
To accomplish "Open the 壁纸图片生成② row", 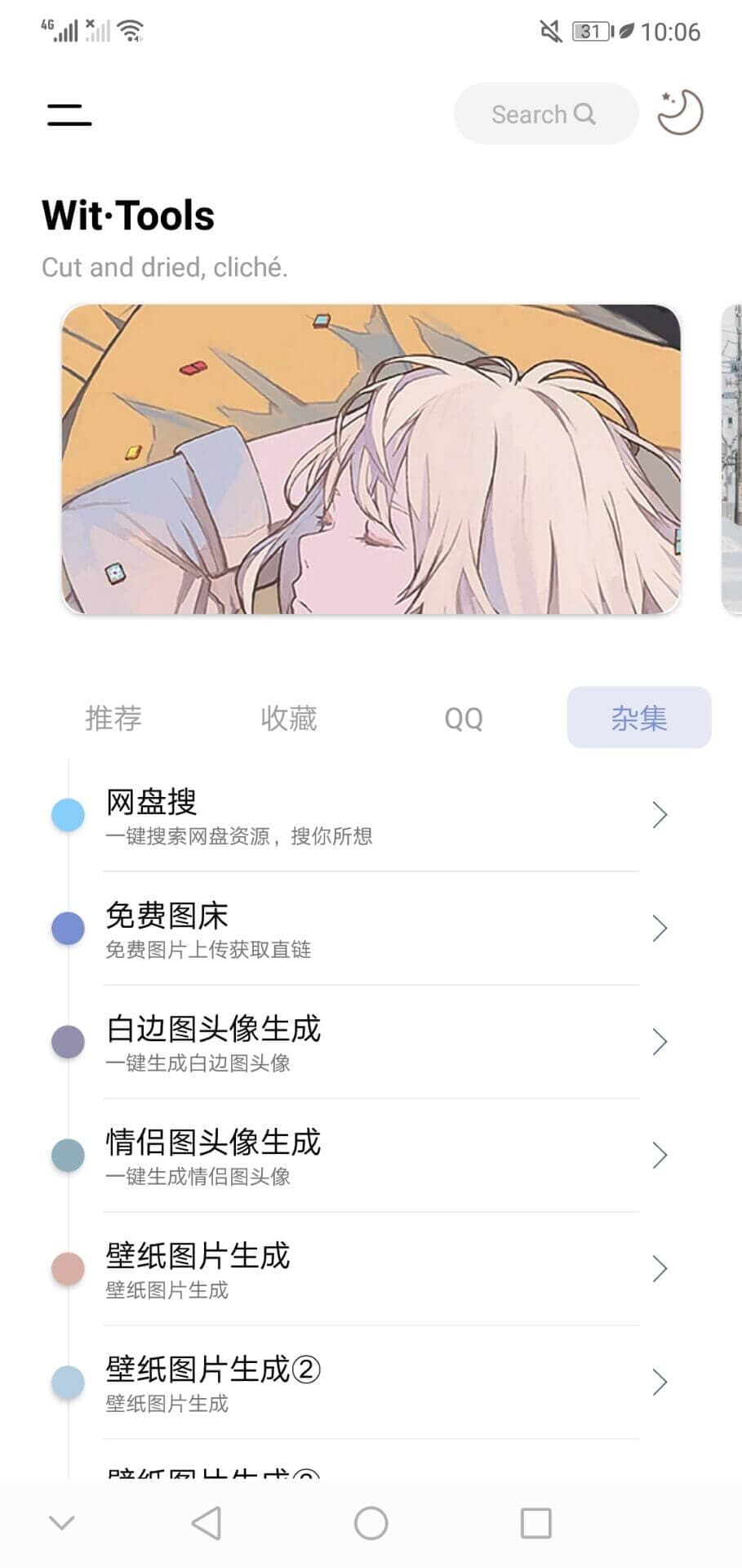I will (x=371, y=1383).
